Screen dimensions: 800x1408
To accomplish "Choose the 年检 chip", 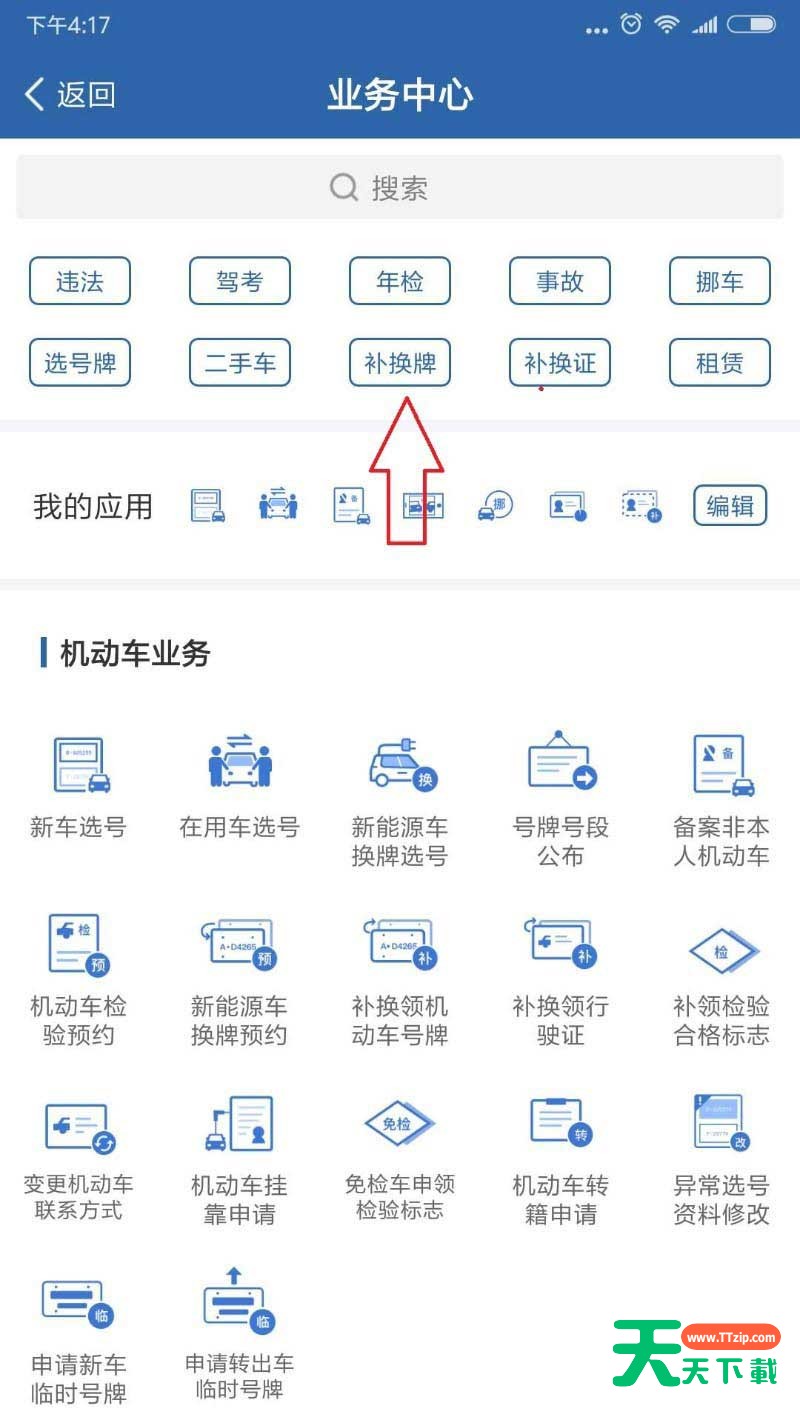I will point(400,281).
